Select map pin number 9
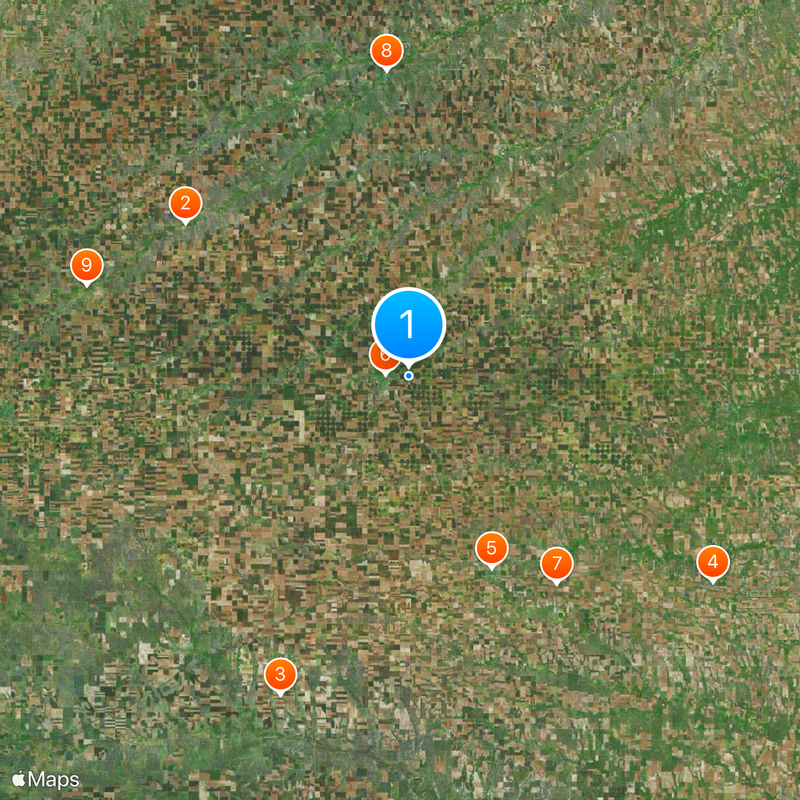This screenshot has height=800, width=800. pos(87,265)
